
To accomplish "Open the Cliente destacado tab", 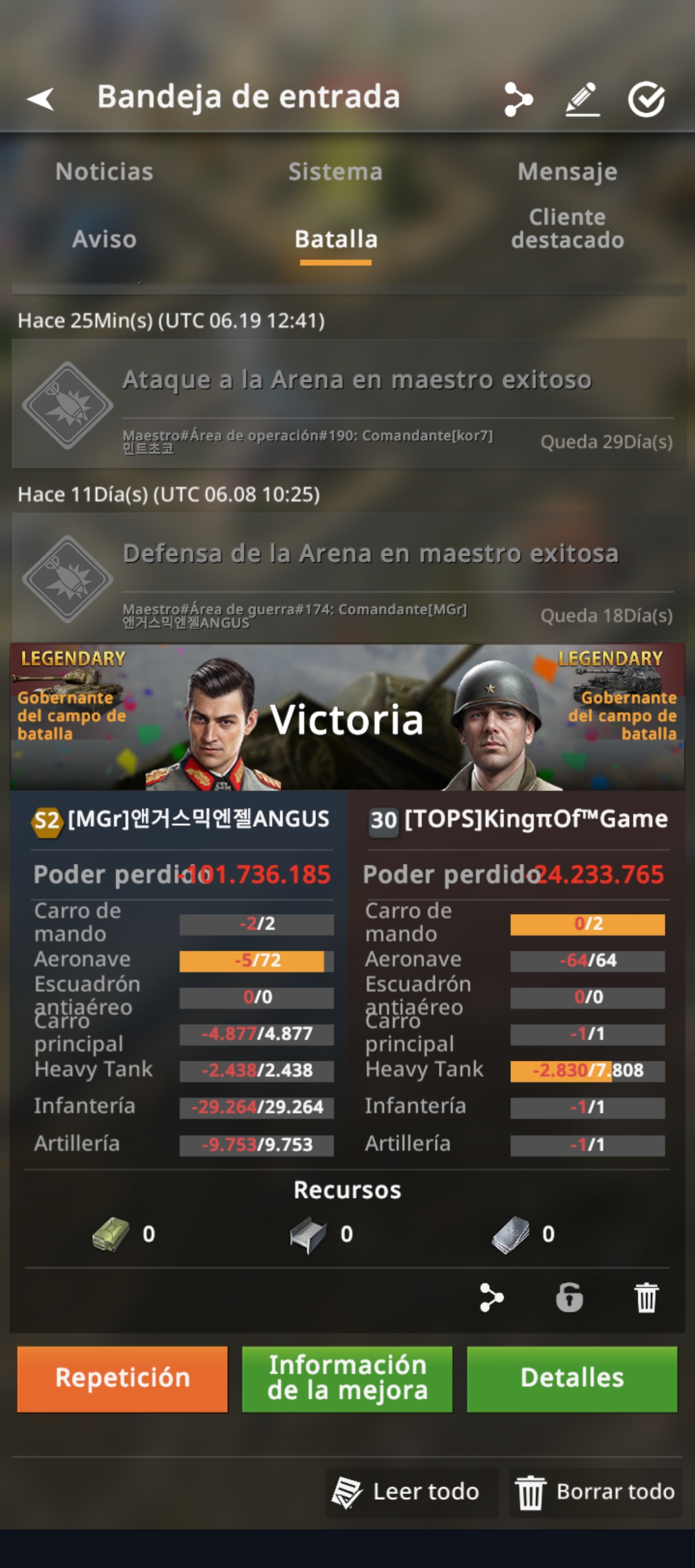I will [x=567, y=229].
